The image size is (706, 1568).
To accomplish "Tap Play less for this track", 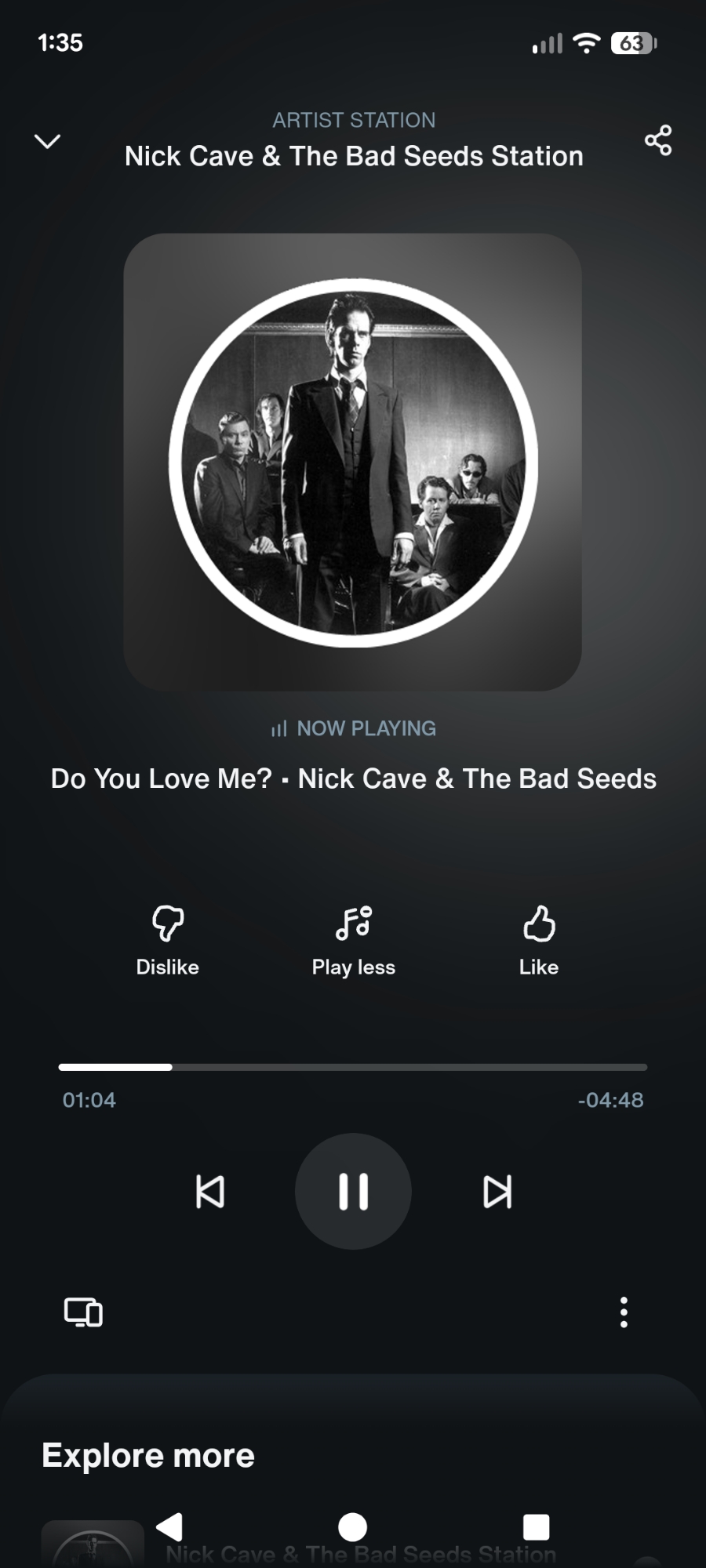I will point(354,939).
